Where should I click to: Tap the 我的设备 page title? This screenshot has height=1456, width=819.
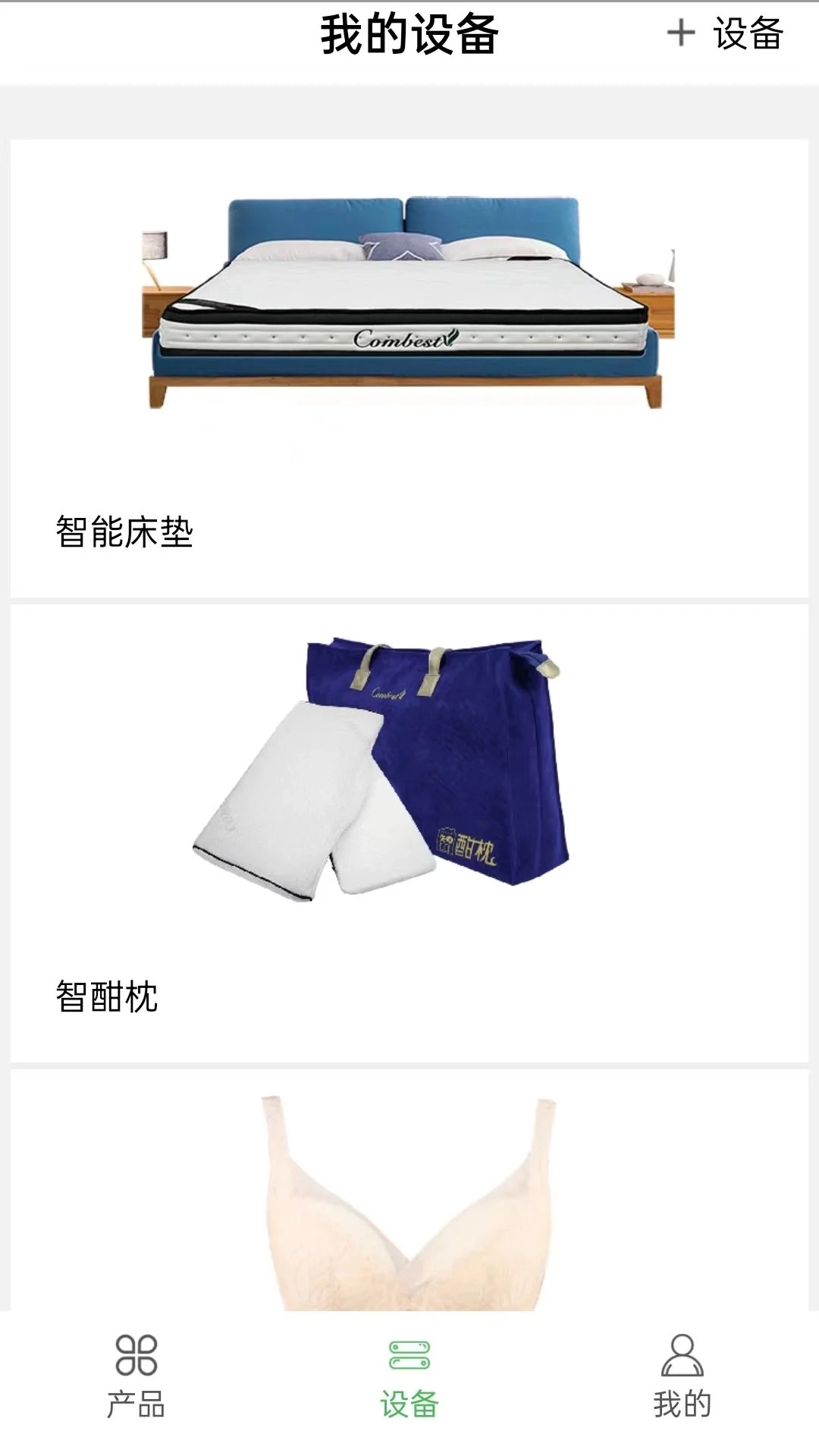(x=409, y=34)
